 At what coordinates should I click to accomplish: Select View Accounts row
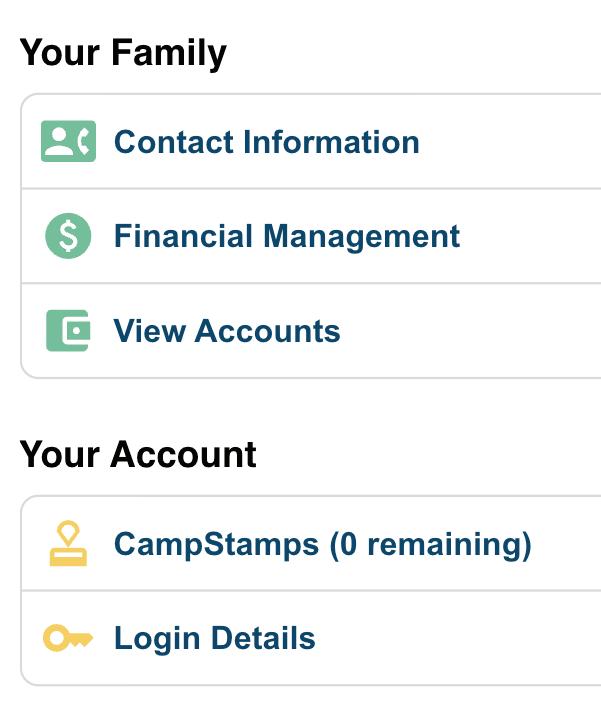[x=227, y=331]
